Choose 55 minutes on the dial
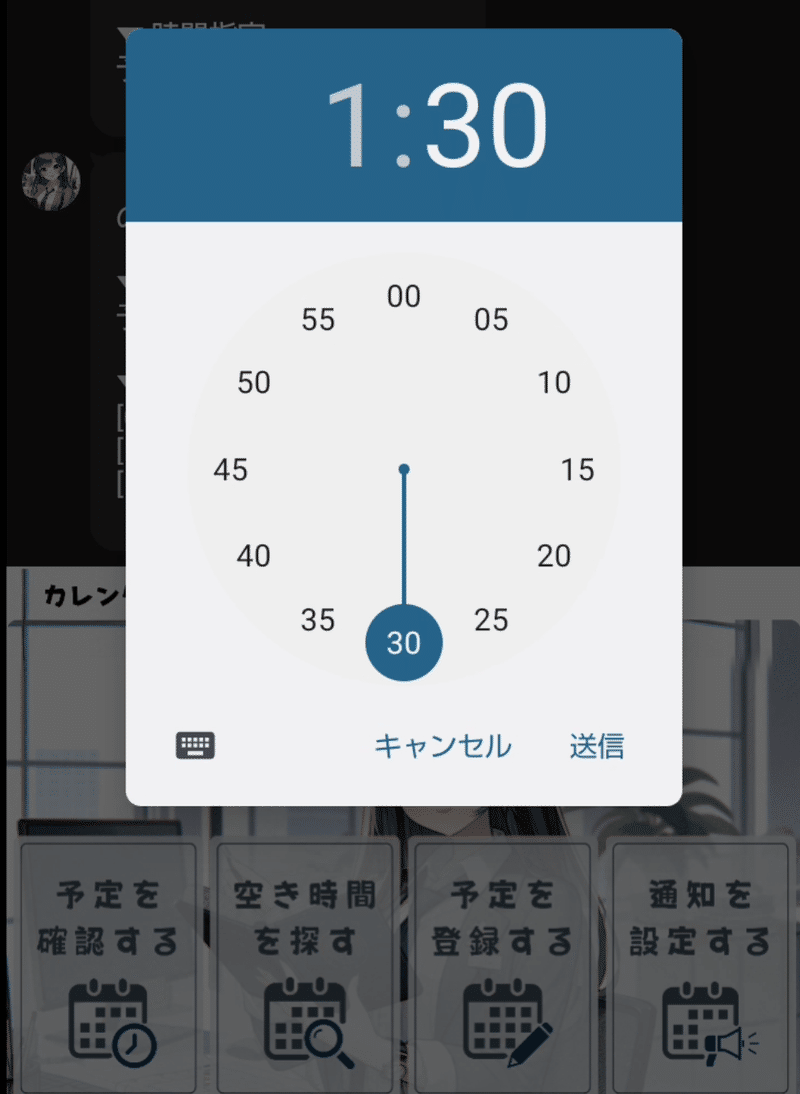 318,320
